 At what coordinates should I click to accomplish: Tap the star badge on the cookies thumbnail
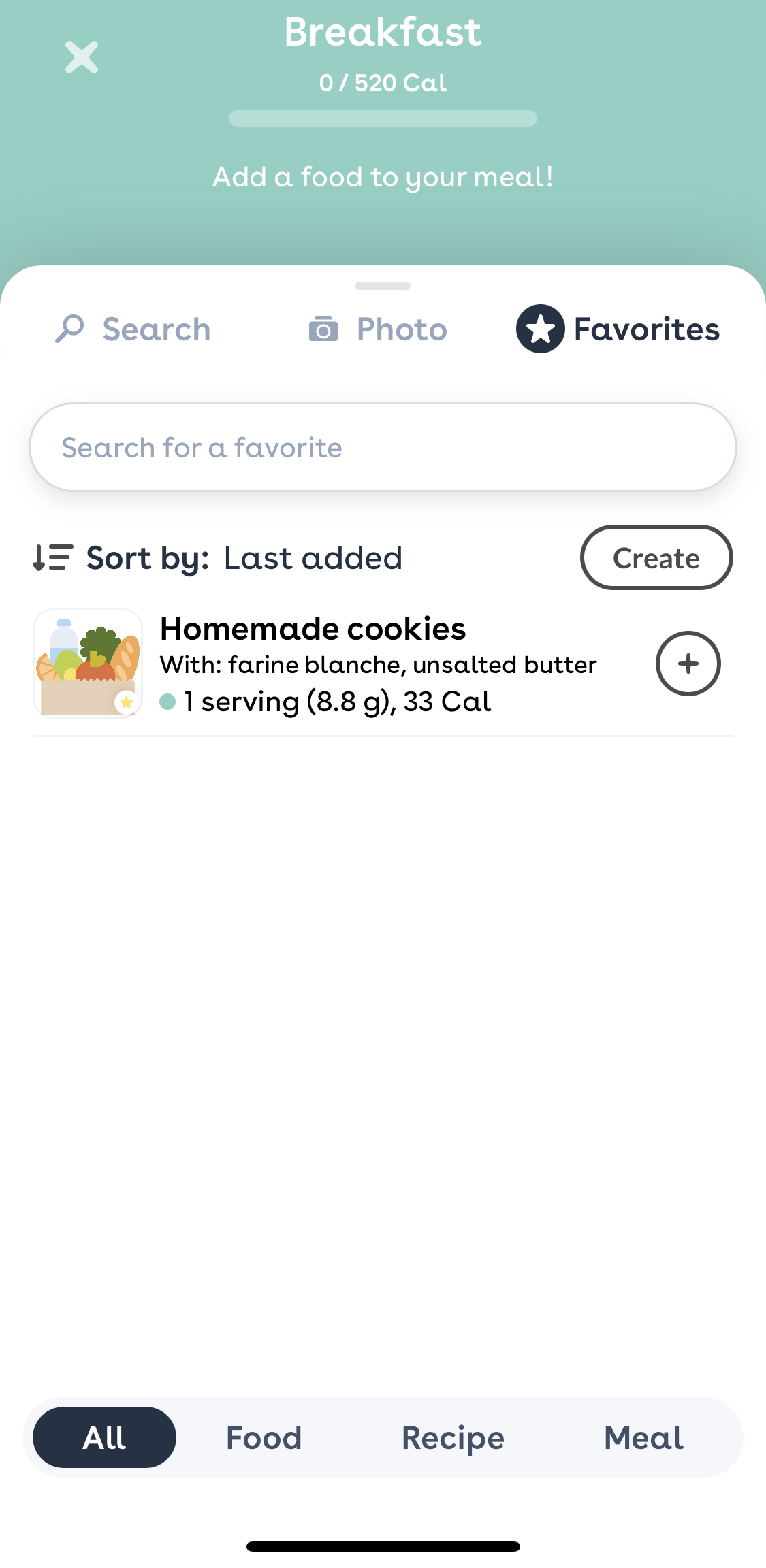[x=126, y=703]
